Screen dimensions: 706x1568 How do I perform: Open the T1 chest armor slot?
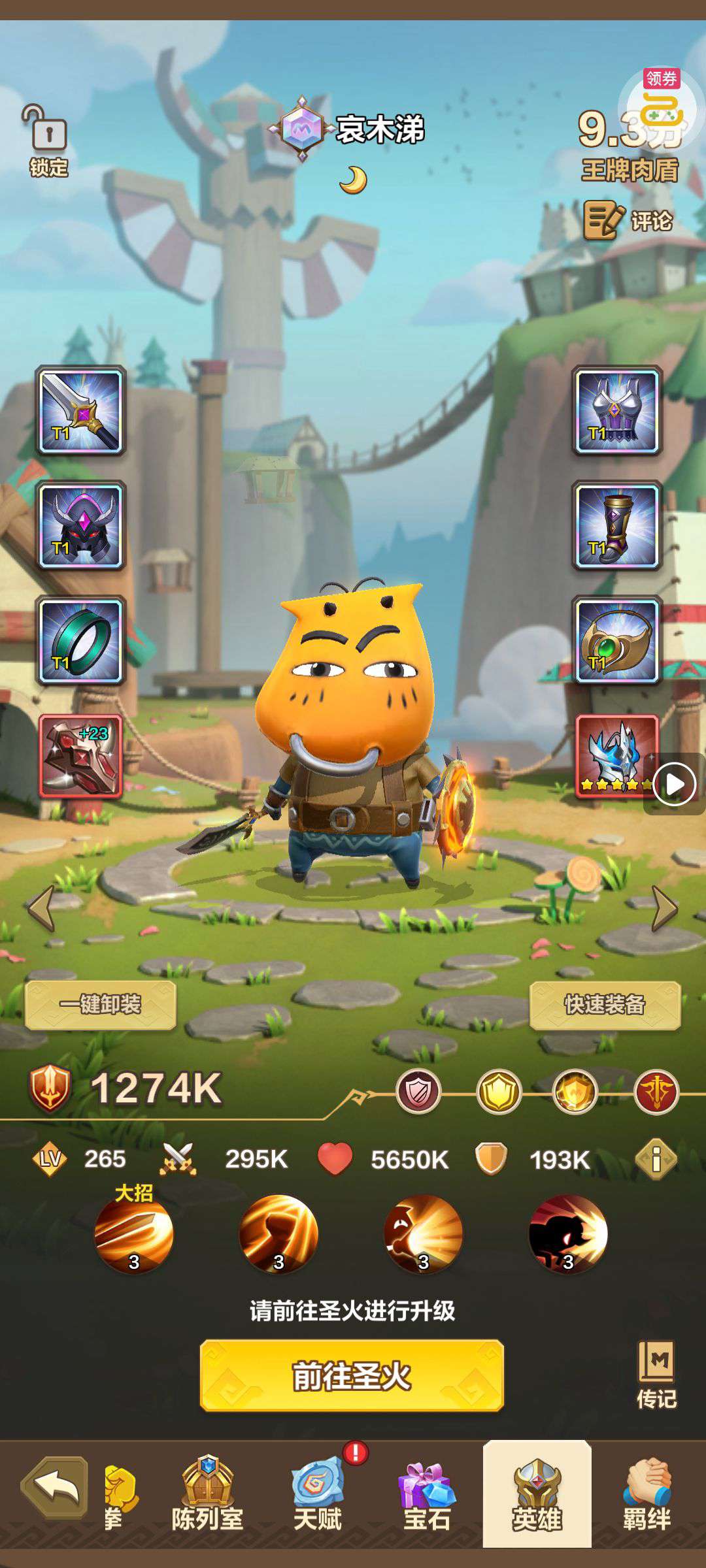click(617, 410)
